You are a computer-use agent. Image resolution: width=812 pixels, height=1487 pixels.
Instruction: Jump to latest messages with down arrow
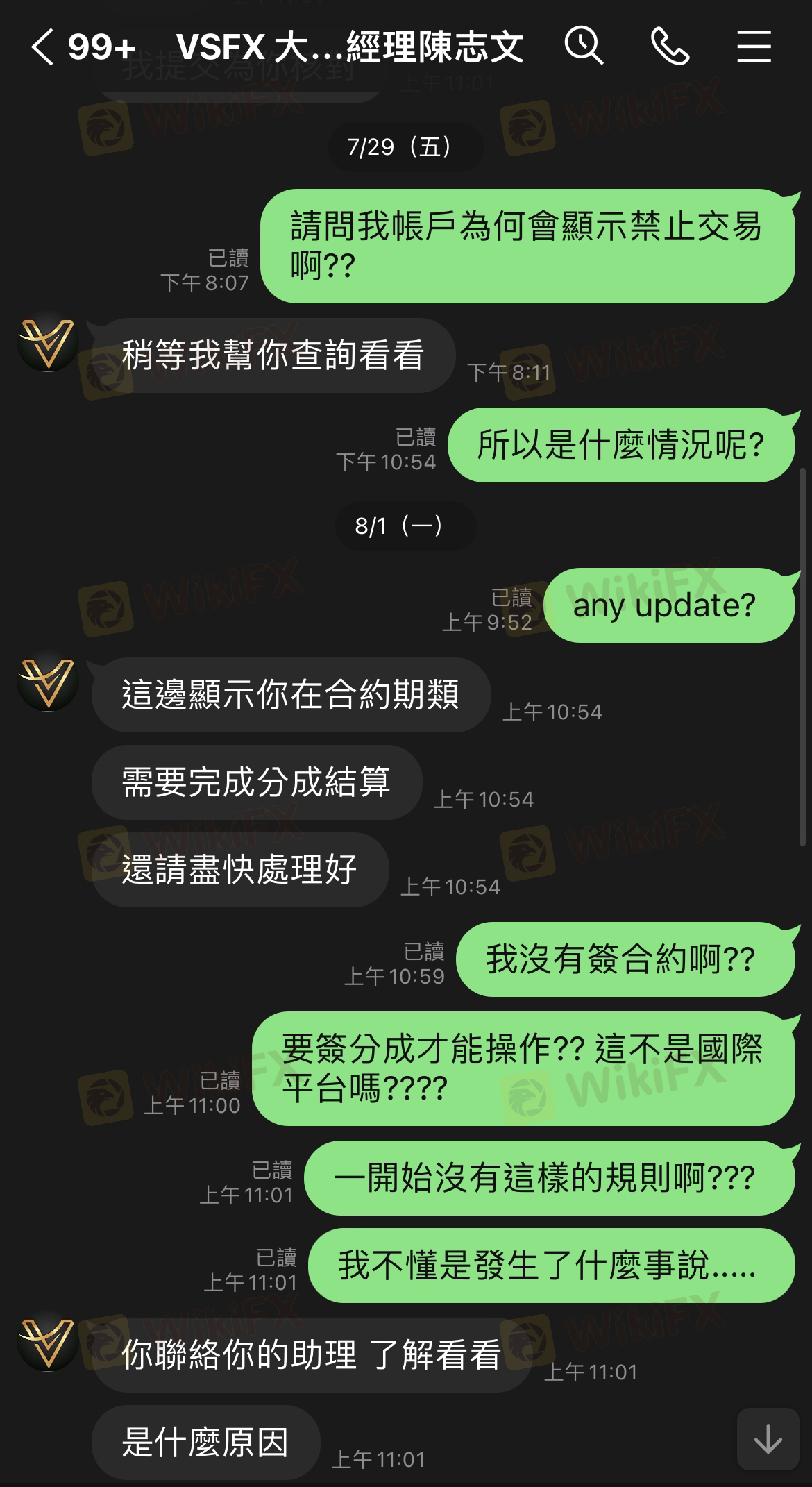pos(768,1438)
